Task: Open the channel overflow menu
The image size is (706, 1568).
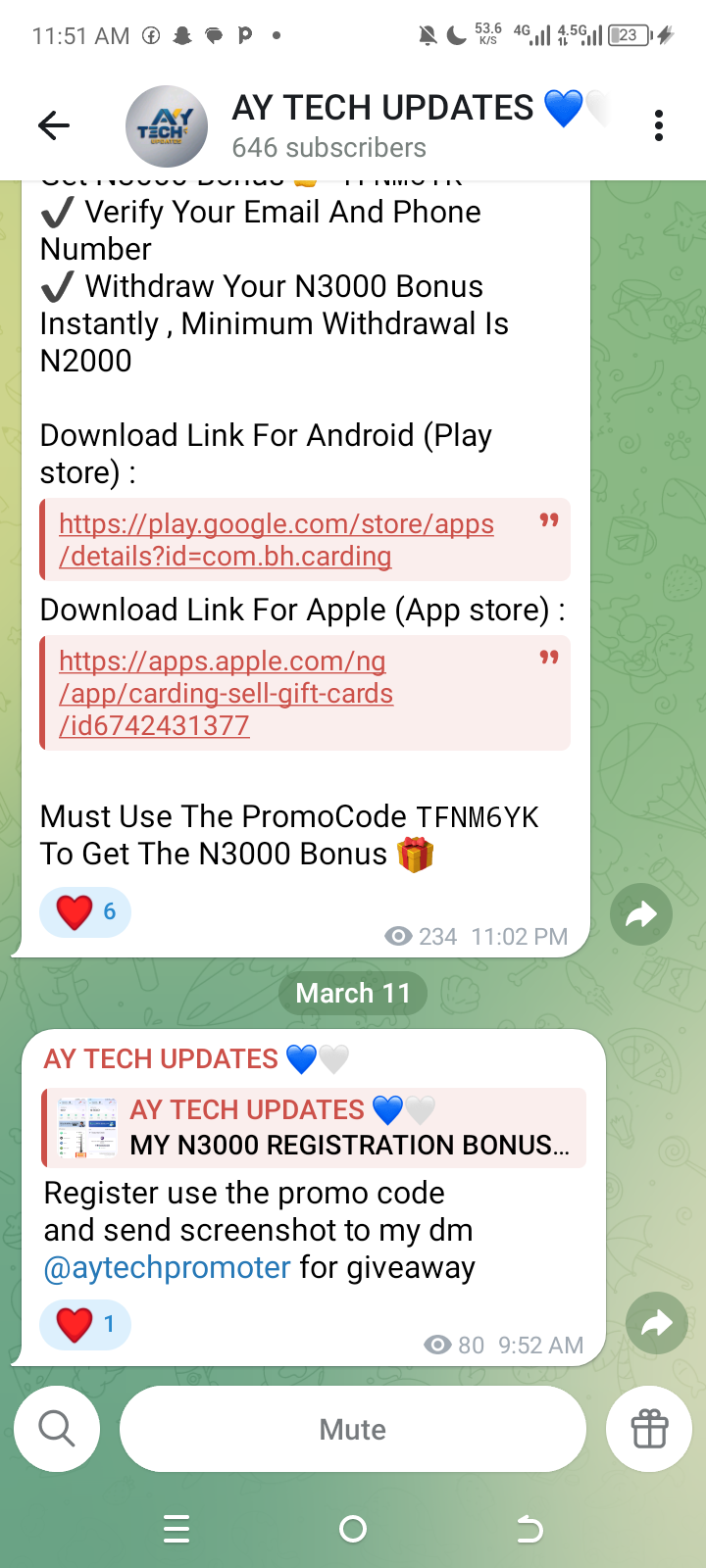Action: click(x=658, y=125)
